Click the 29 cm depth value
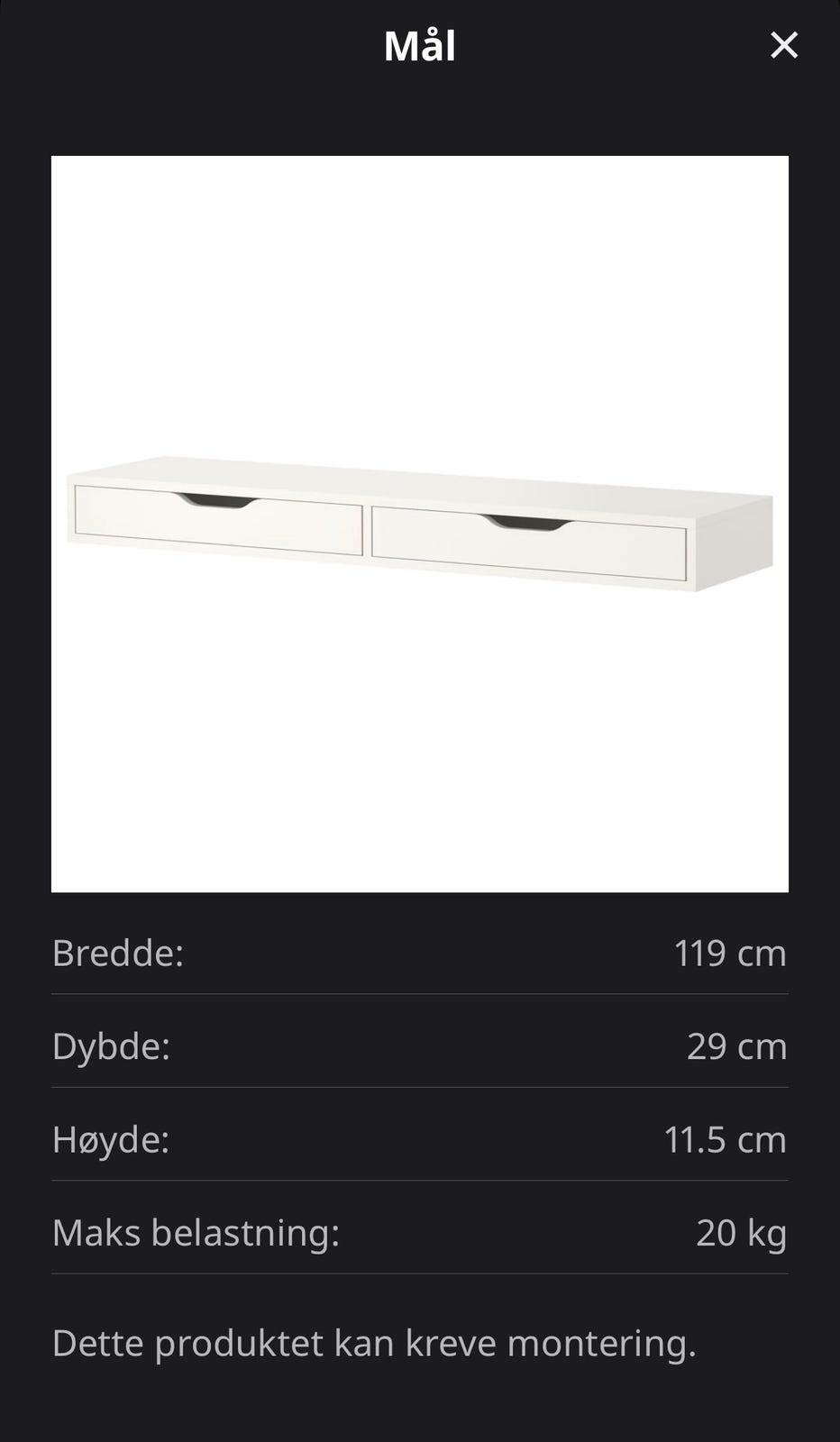 737,1047
